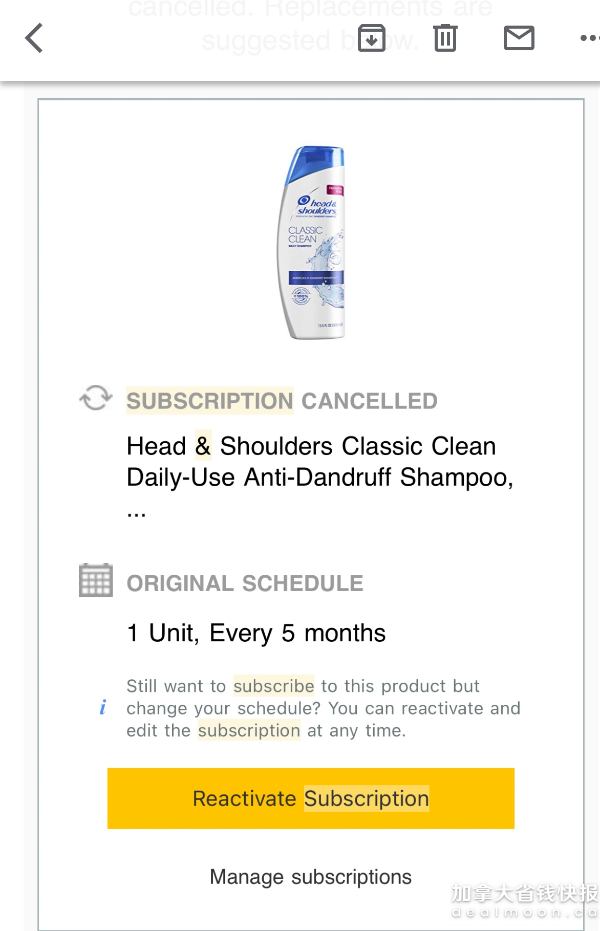The height and width of the screenshot is (931, 600).
Task: Open the Head & Shoulders product image
Action: point(312,241)
